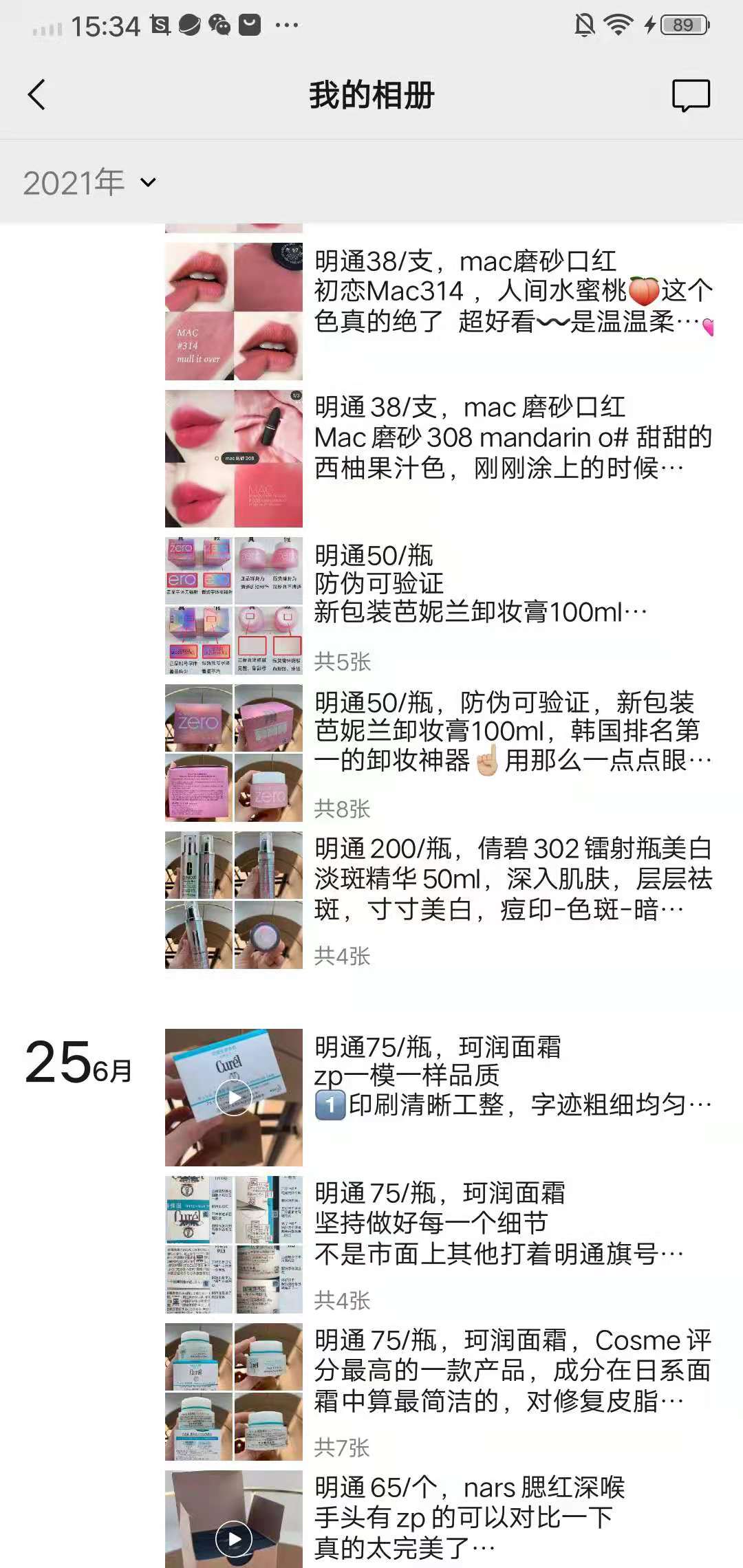743x1568 pixels.
Task: Play the nars腮红深喉 video
Action: pos(234,1538)
